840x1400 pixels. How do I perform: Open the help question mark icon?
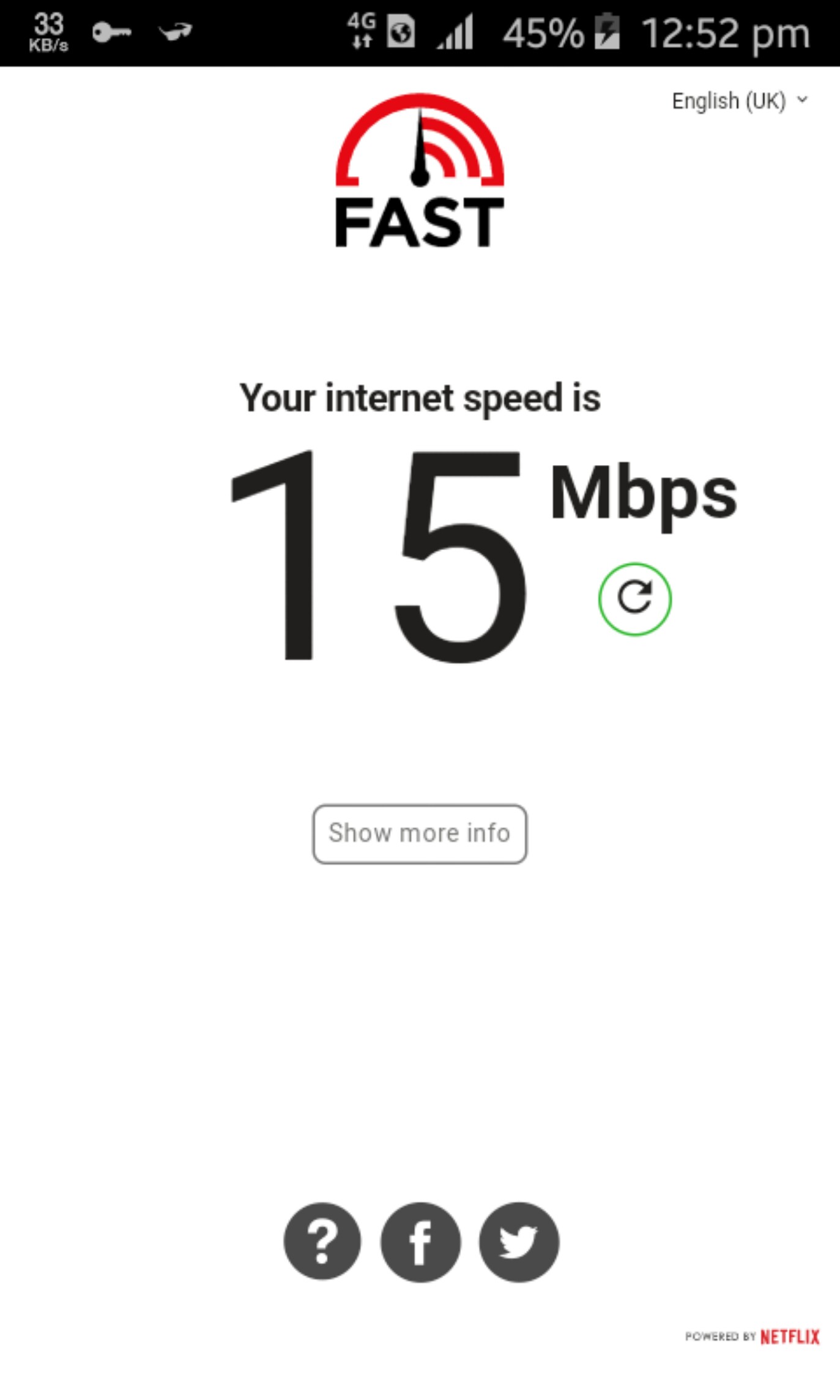pyautogui.click(x=322, y=1242)
